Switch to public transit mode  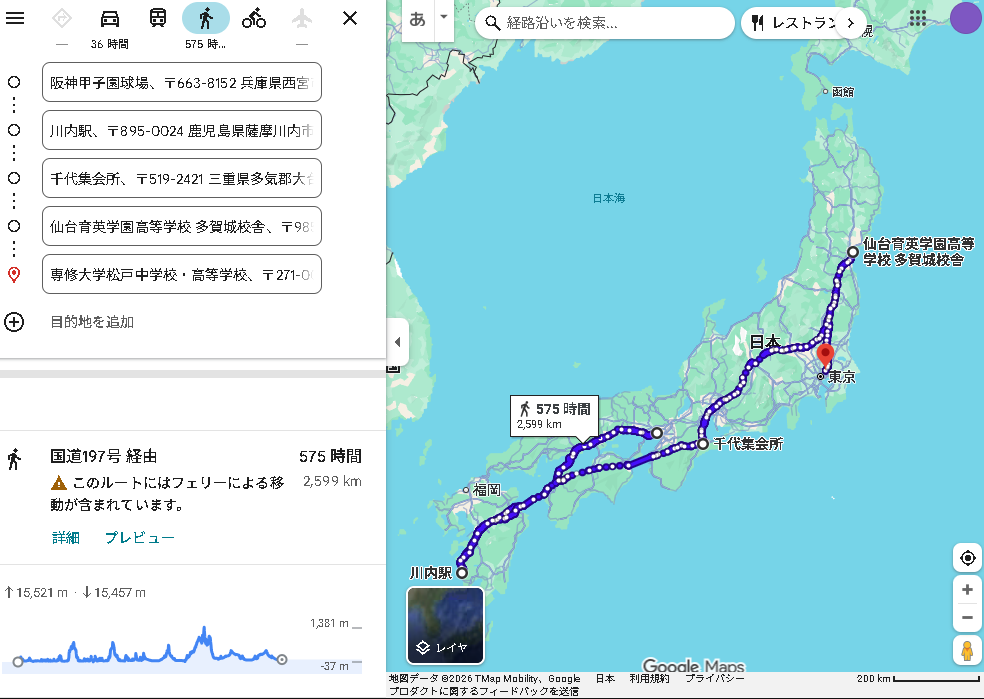(158, 18)
